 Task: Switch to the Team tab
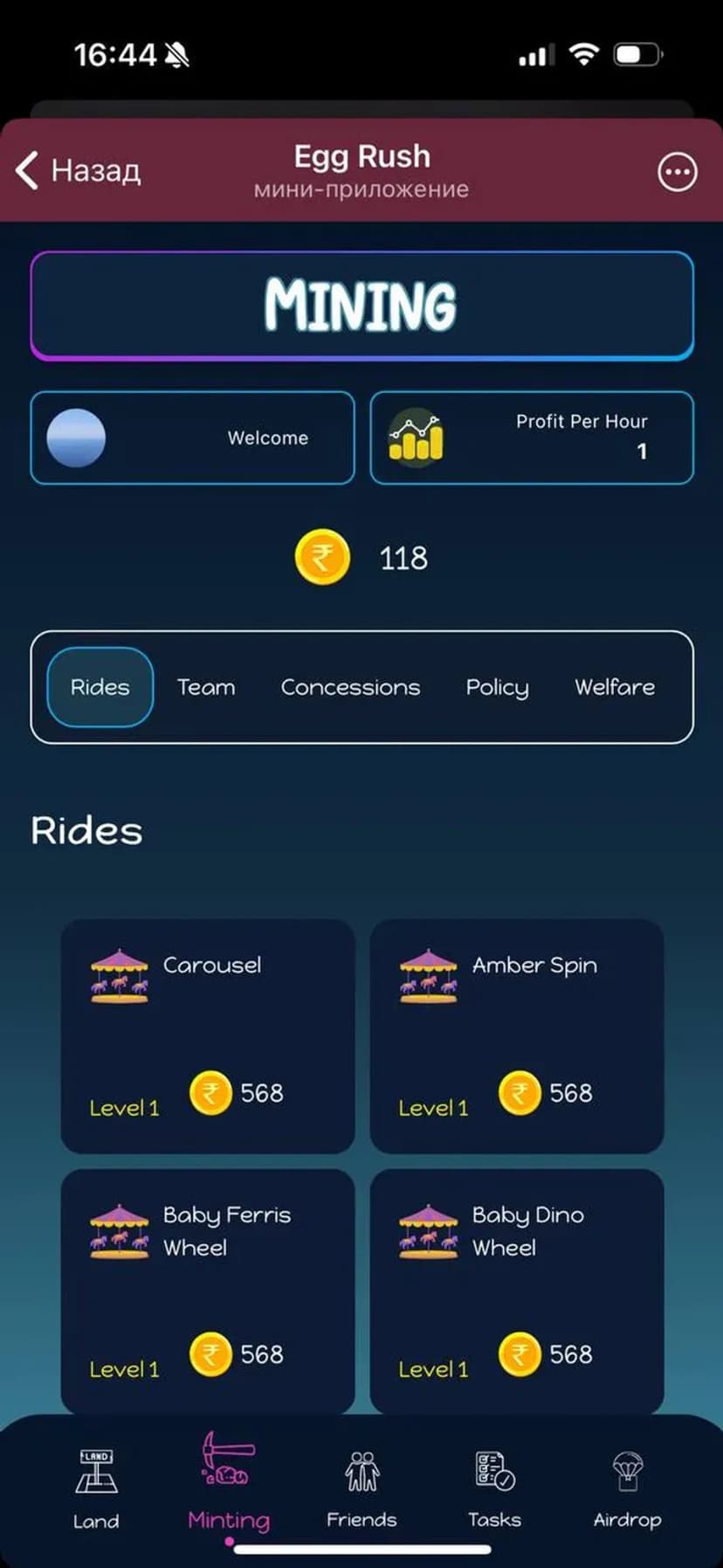click(206, 687)
